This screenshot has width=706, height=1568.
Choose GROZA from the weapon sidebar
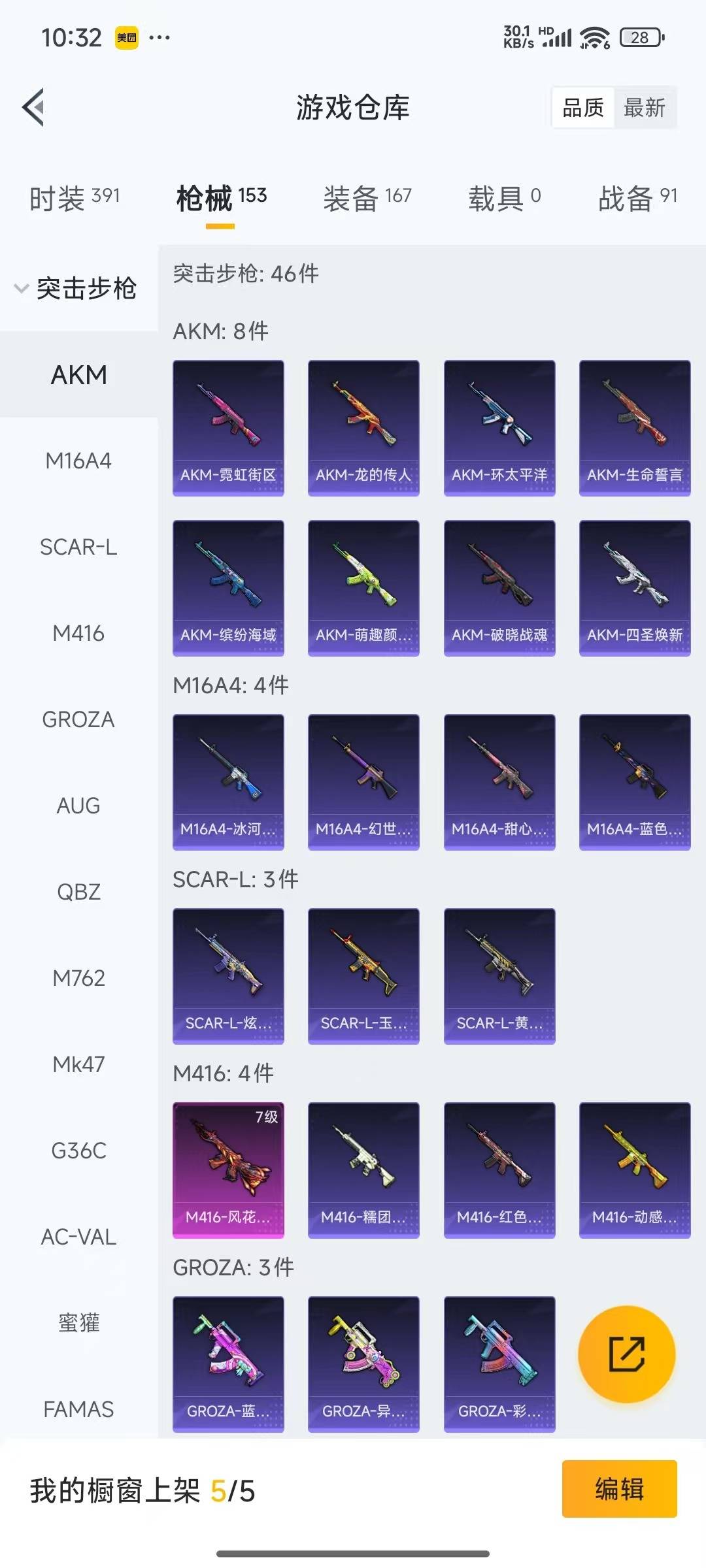tap(78, 719)
